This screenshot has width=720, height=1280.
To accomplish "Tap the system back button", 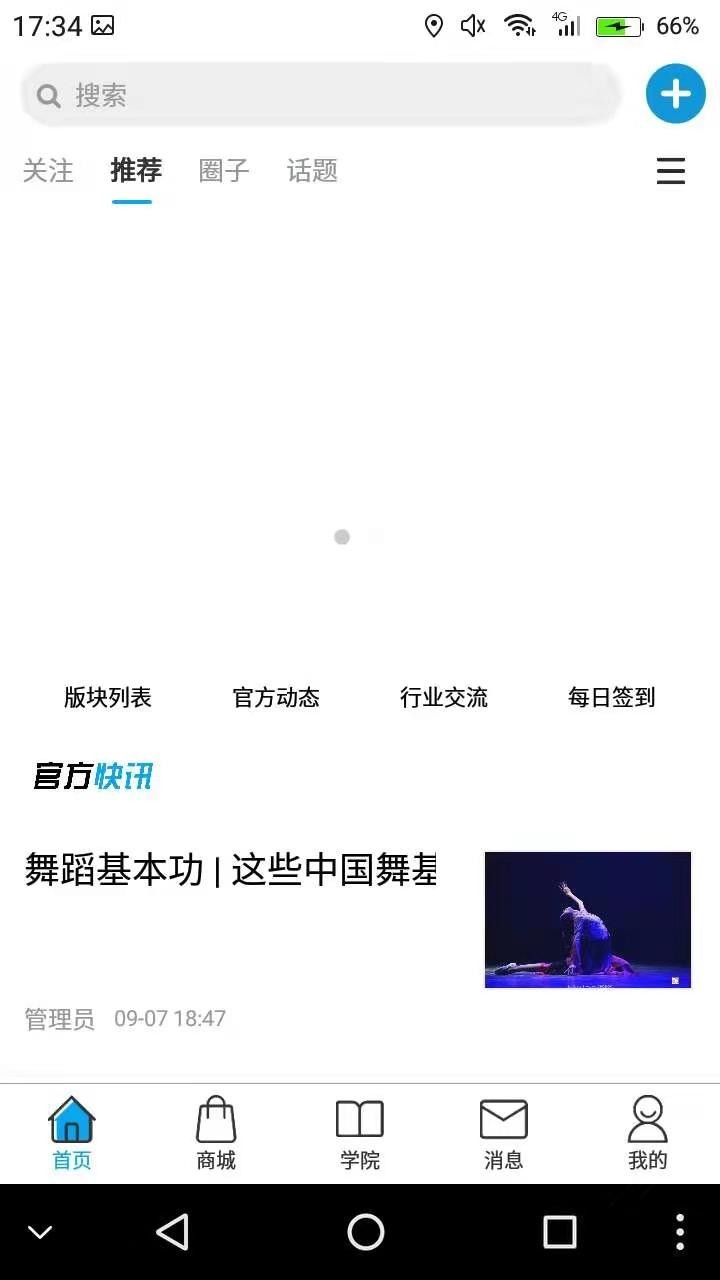I will click(173, 1232).
